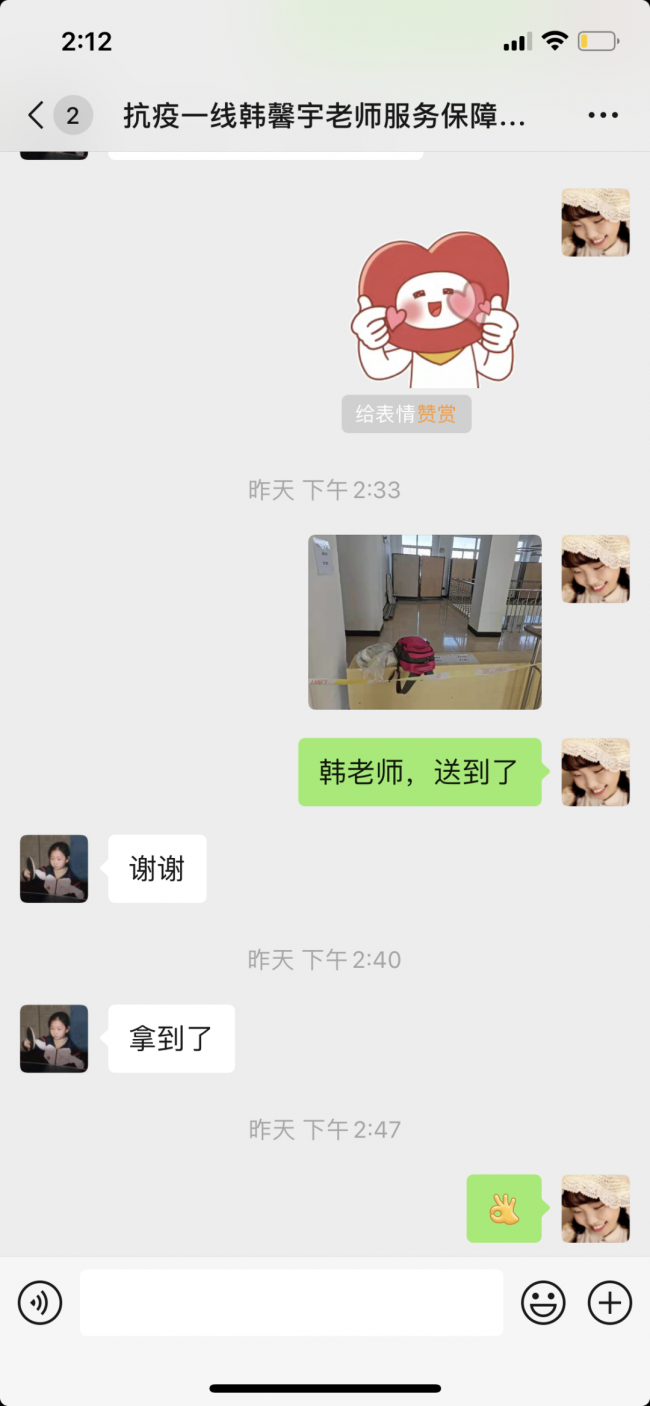The width and height of the screenshot is (650, 1406).
Task: Open the avatar beside the 谢谢 message
Action: click(x=54, y=869)
